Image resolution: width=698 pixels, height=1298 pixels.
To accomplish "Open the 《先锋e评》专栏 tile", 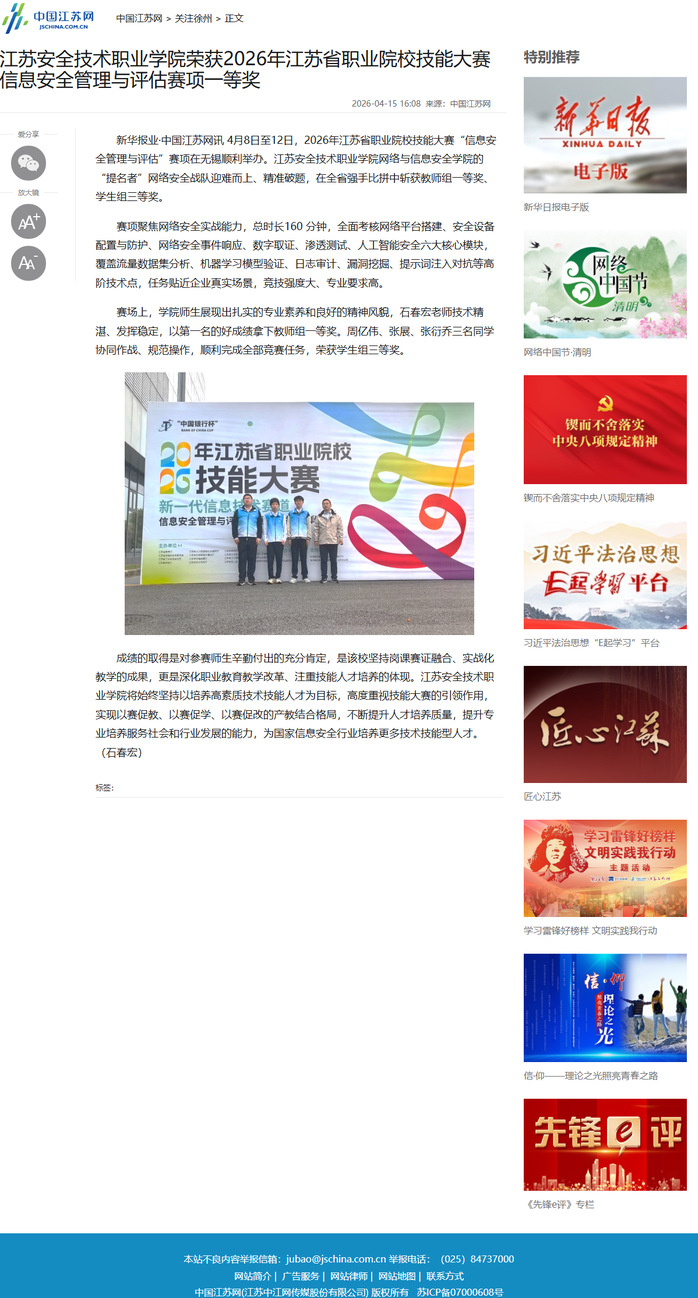I will click(605, 1144).
